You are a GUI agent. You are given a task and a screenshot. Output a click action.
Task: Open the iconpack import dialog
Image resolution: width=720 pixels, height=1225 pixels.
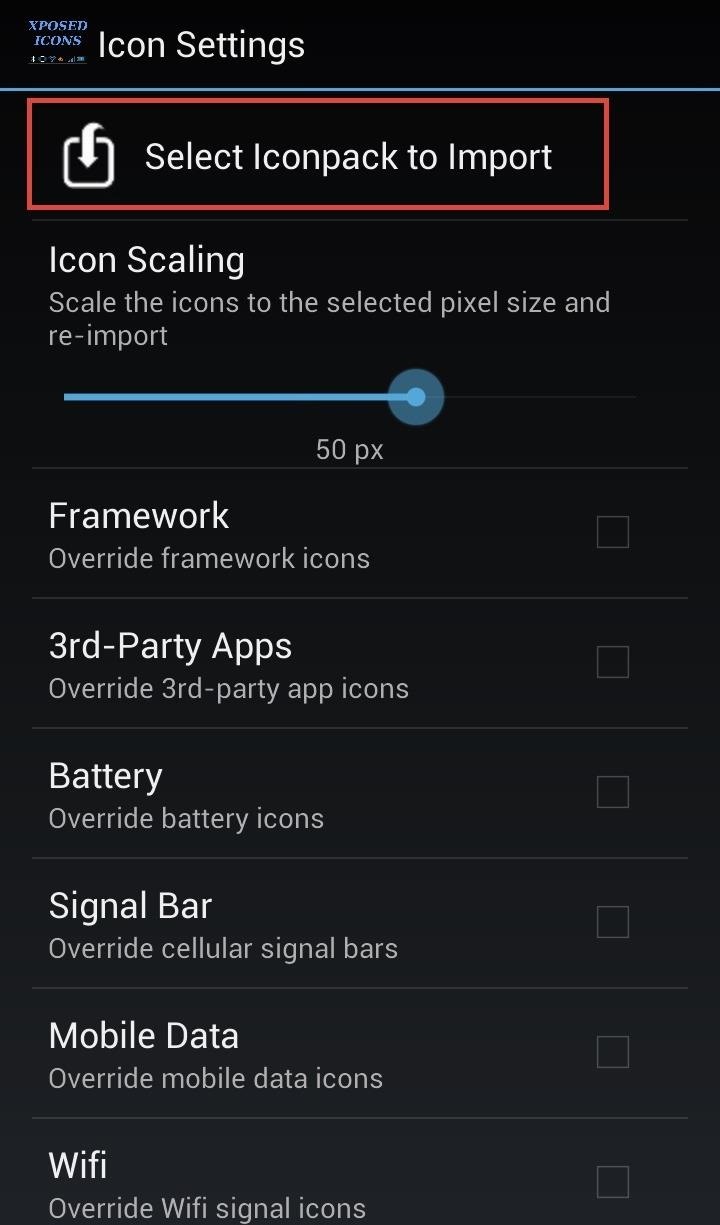[347, 156]
